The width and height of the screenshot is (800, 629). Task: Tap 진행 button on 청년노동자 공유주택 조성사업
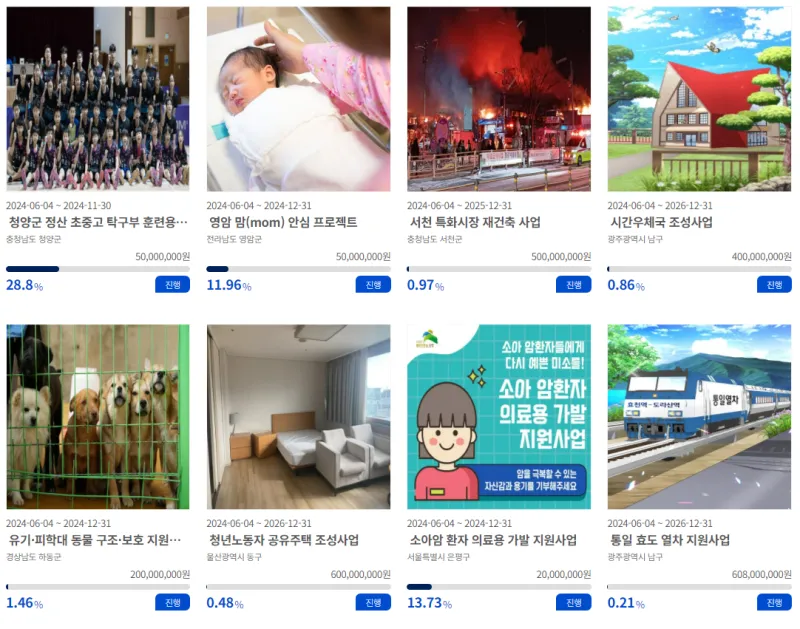click(373, 603)
